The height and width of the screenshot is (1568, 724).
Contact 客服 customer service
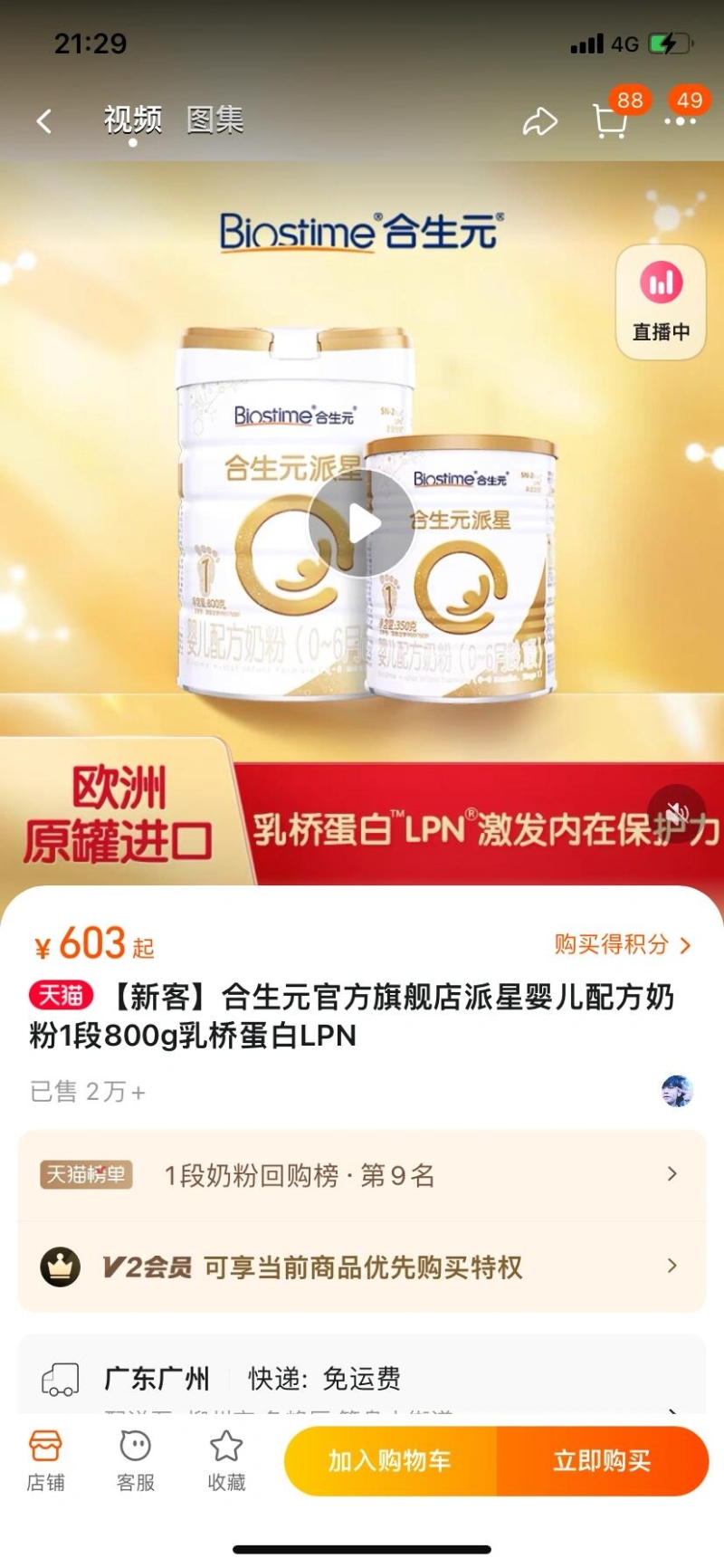[x=136, y=1459]
